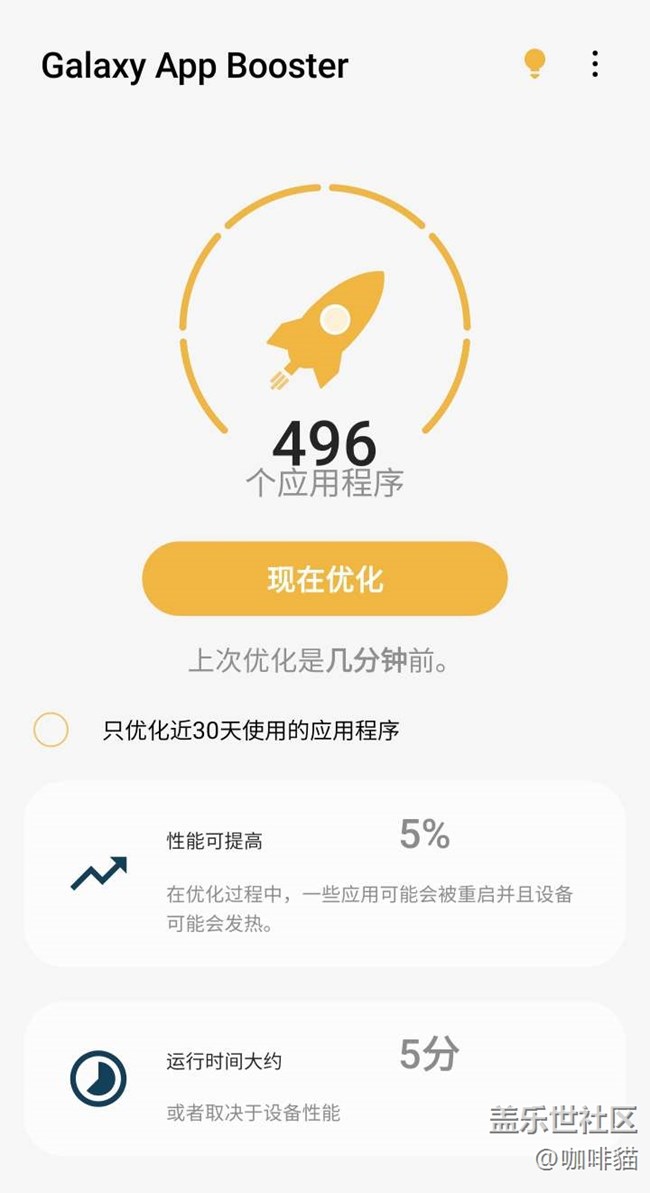The height and width of the screenshot is (1193, 650).
Task: Tap the lightbulb tips icon
Action: 535,64
